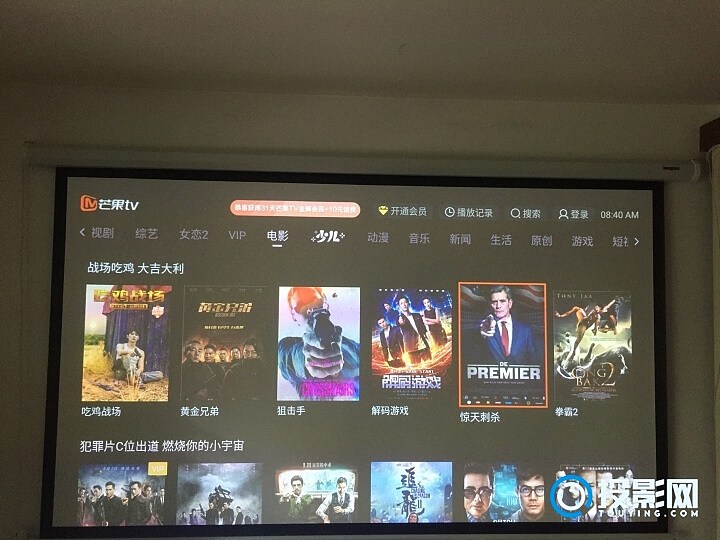Screen dimensions: 720x540
Task: Switch to the 综艺 tab
Action: pyautogui.click(x=147, y=234)
